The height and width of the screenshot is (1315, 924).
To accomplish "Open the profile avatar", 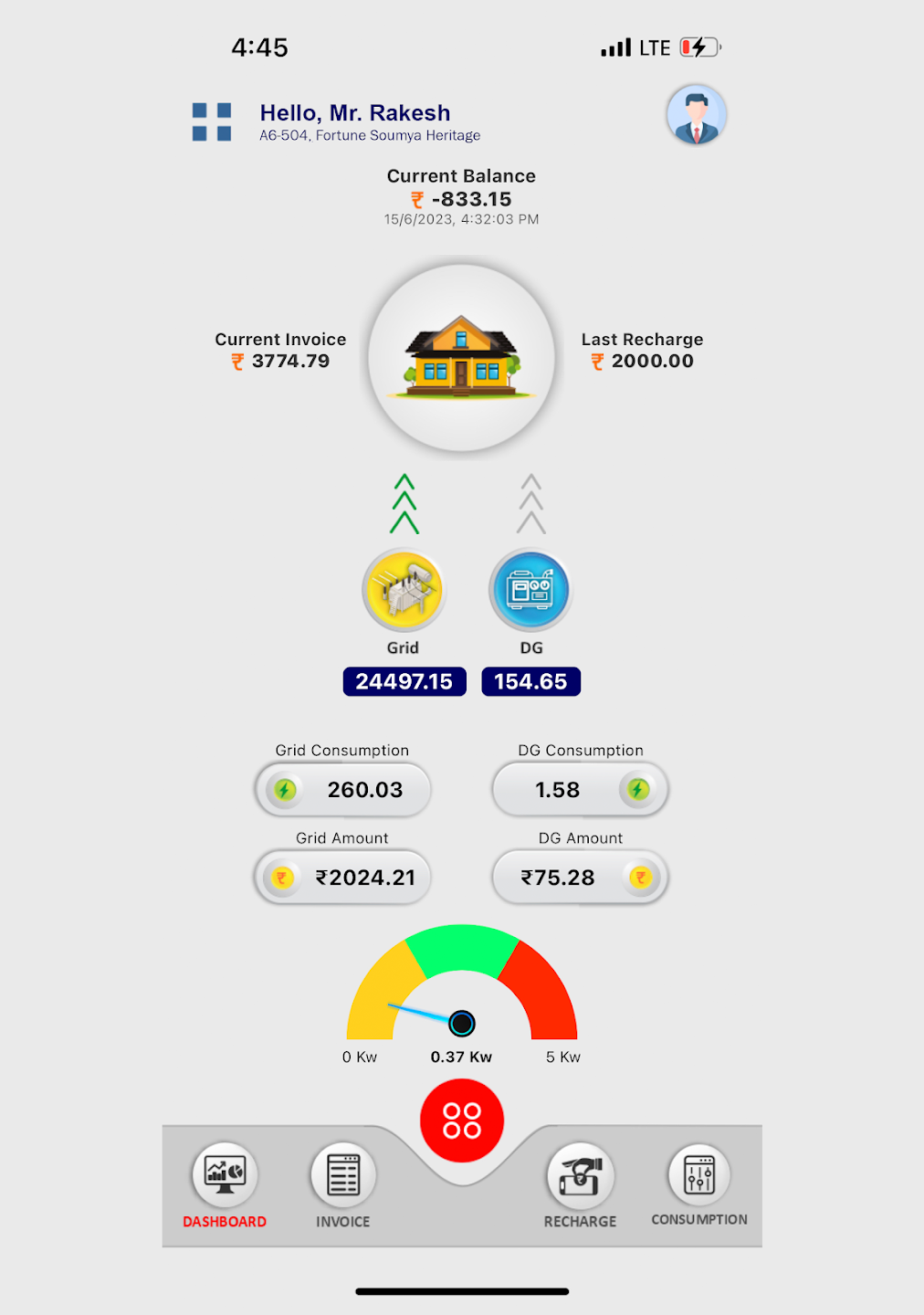I will (696, 116).
